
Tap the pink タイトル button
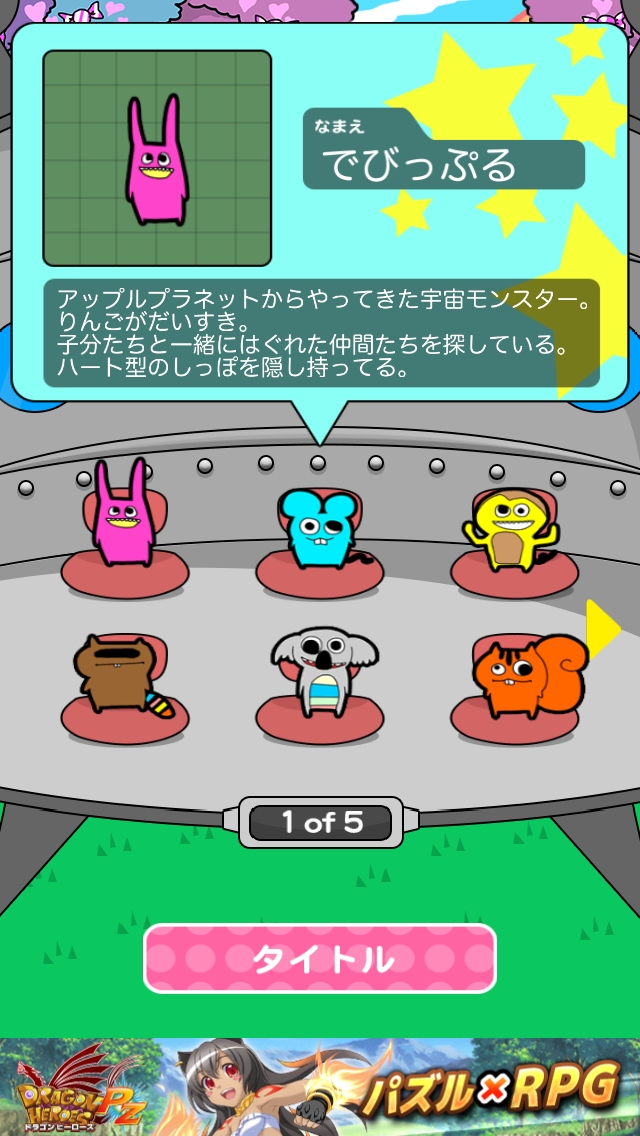pyautogui.click(x=320, y=958)
